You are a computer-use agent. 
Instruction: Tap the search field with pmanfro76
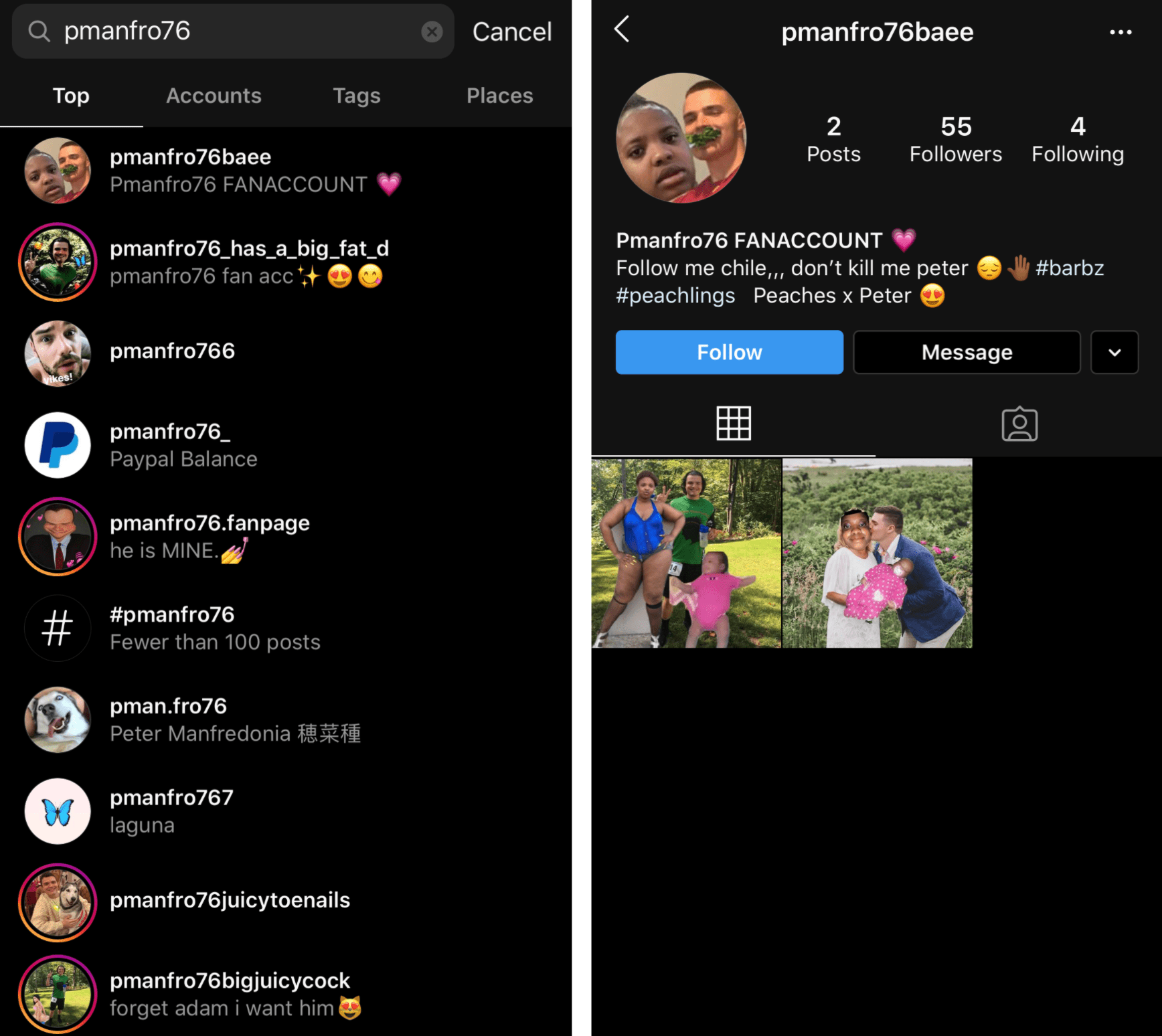click(228, 31)
